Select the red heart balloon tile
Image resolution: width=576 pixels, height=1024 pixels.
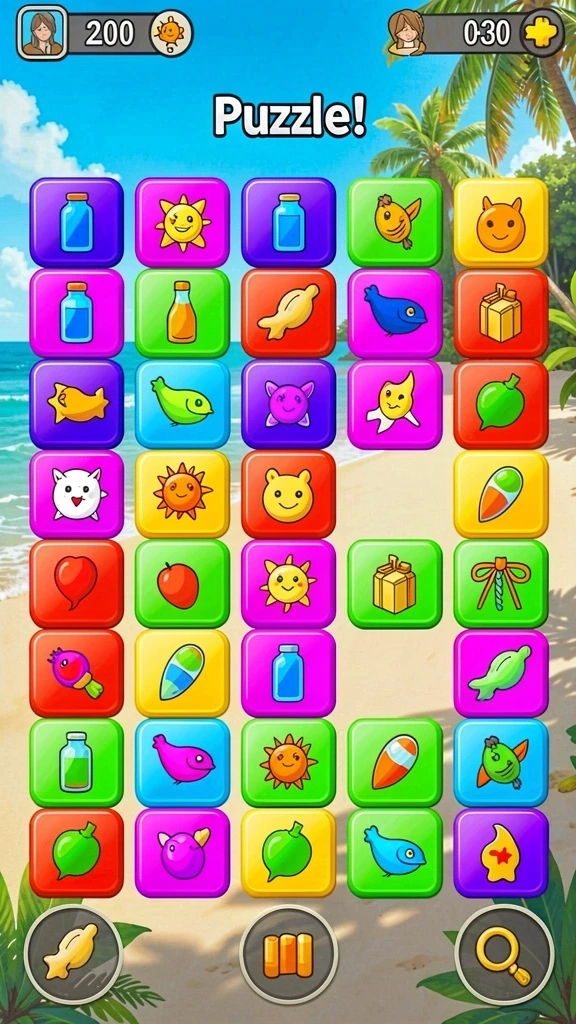[x=76, y=584]
